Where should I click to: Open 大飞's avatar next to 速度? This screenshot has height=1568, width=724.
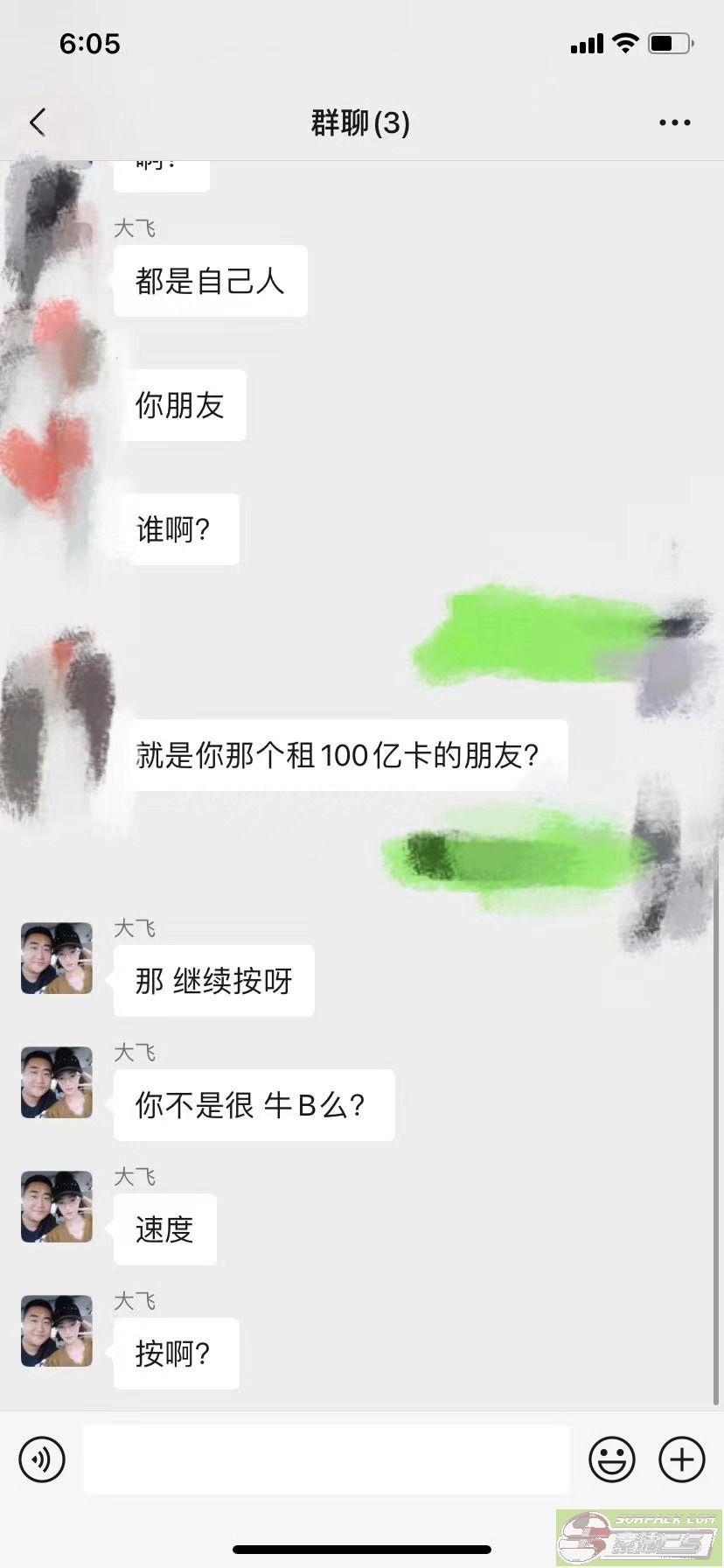(x=57, y=1207)
